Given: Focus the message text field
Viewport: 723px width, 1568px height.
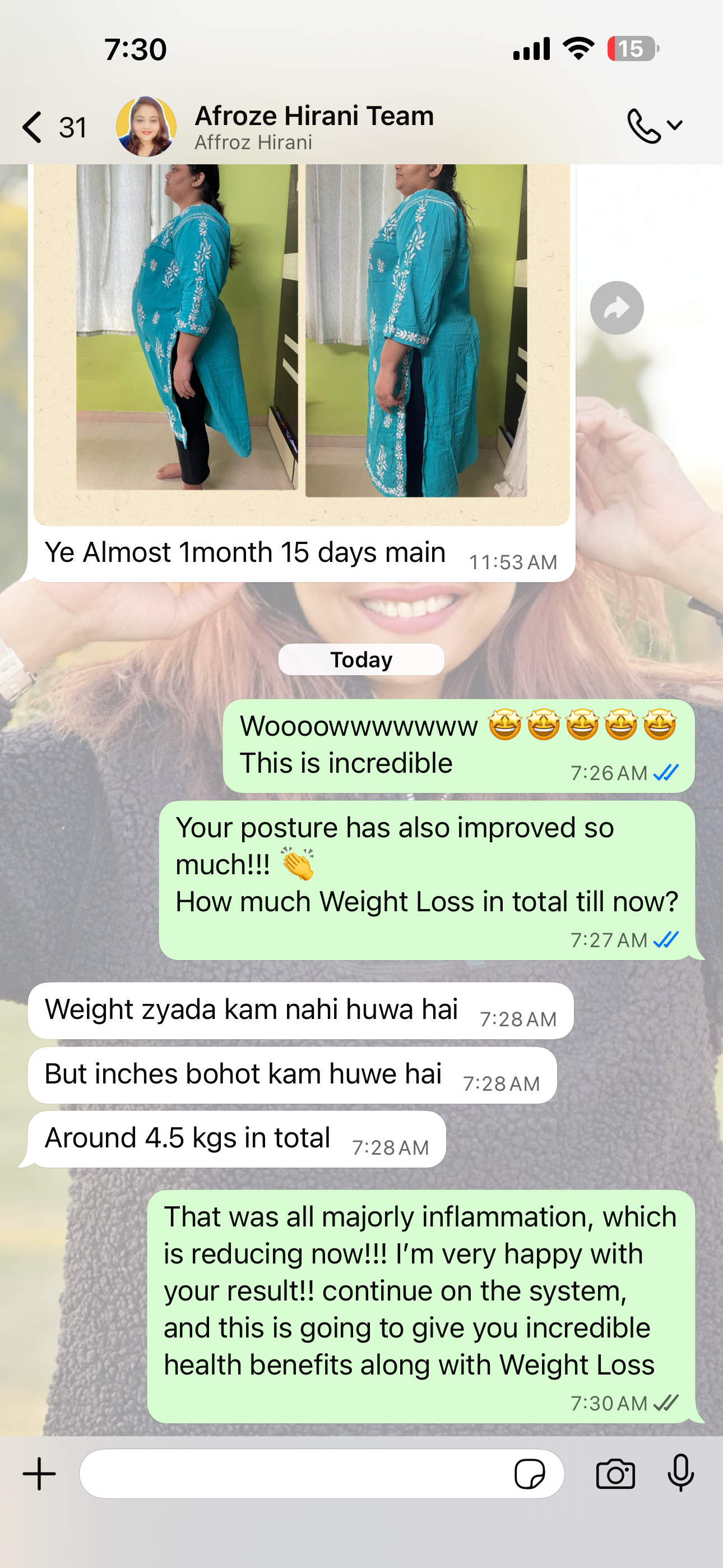Looking at the screenshot, I should 292,1474.
